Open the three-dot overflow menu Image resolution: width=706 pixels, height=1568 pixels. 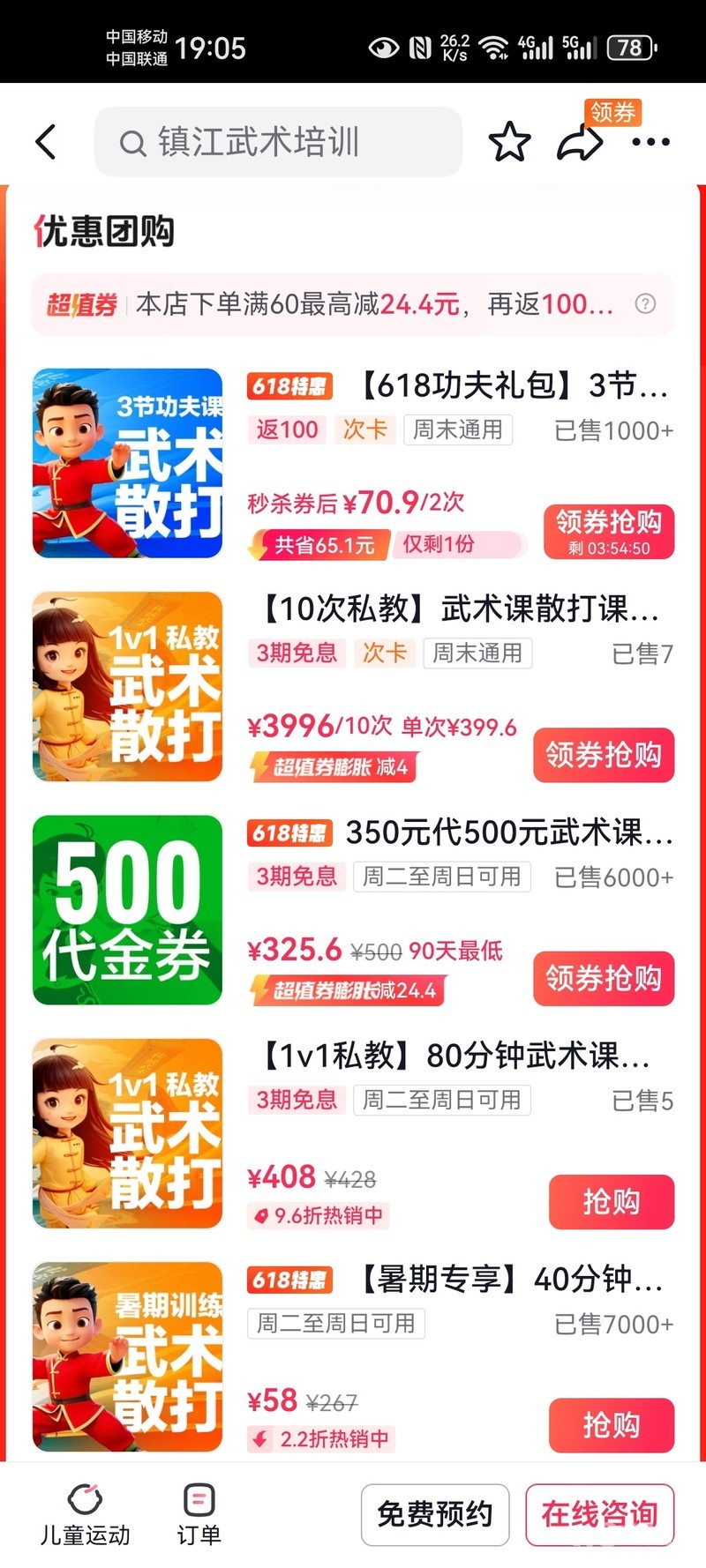pos(651,142)
